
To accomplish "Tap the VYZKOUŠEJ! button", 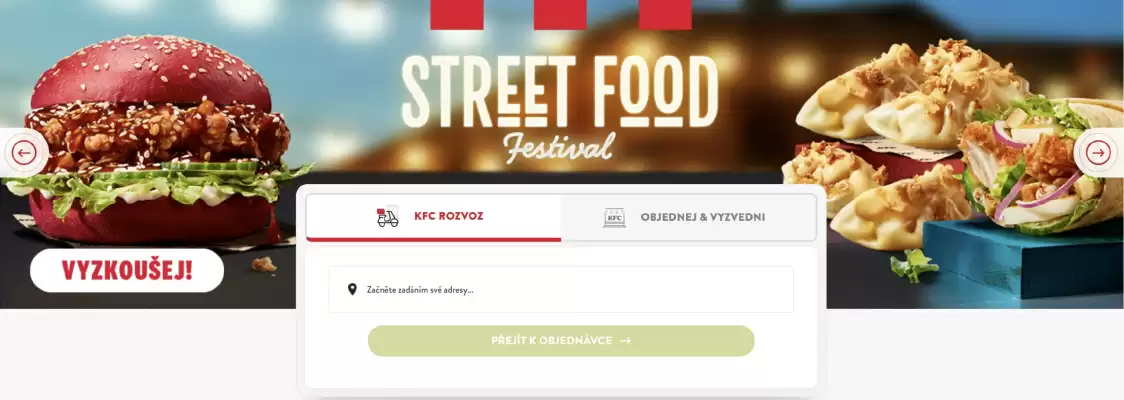I will pyautogui.click(x=127, y=270).
